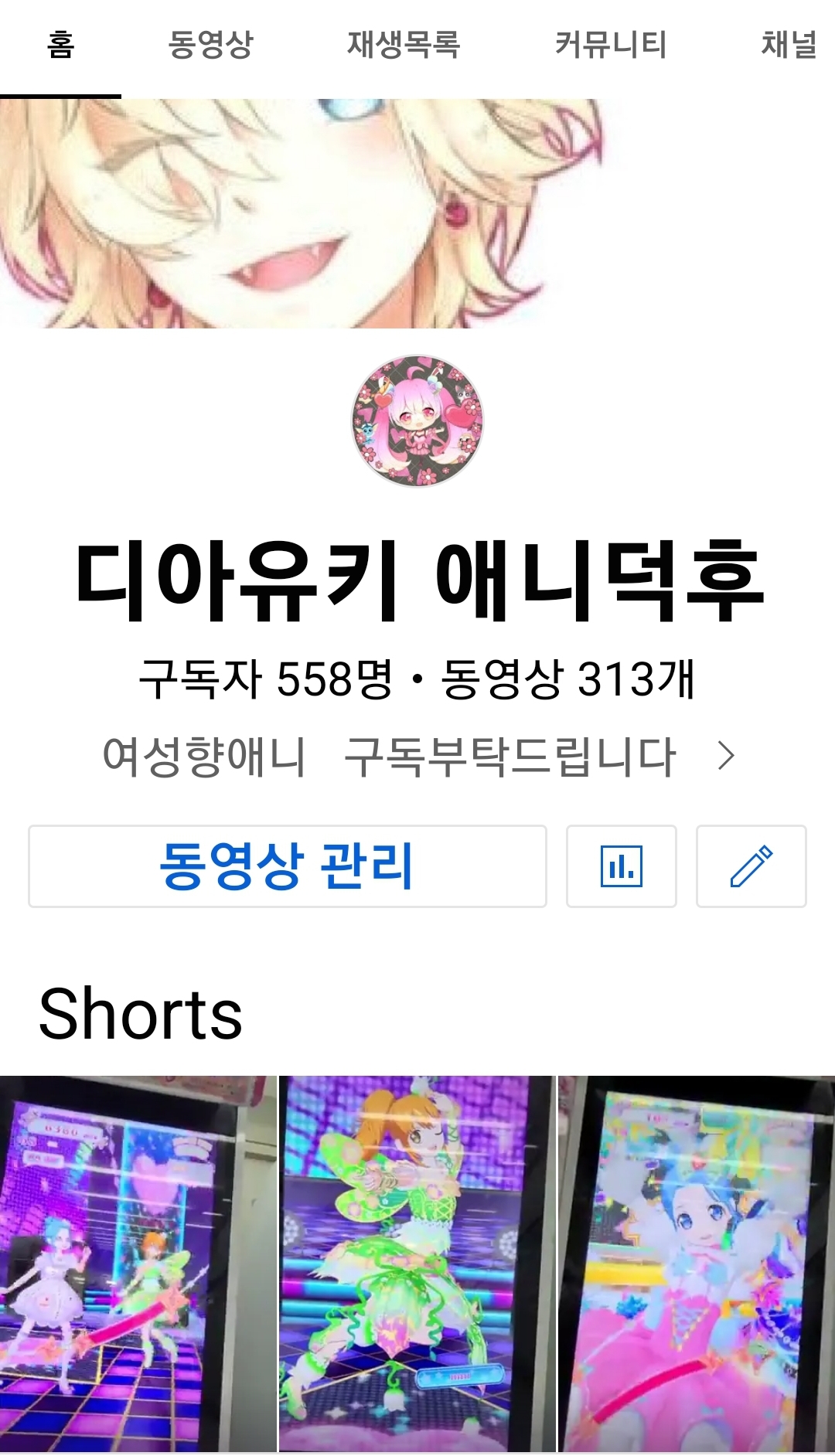This screenshot has height=1456, width=835.
Task: Play the Short with two dancing characters
Action: tap(138, 1264)
